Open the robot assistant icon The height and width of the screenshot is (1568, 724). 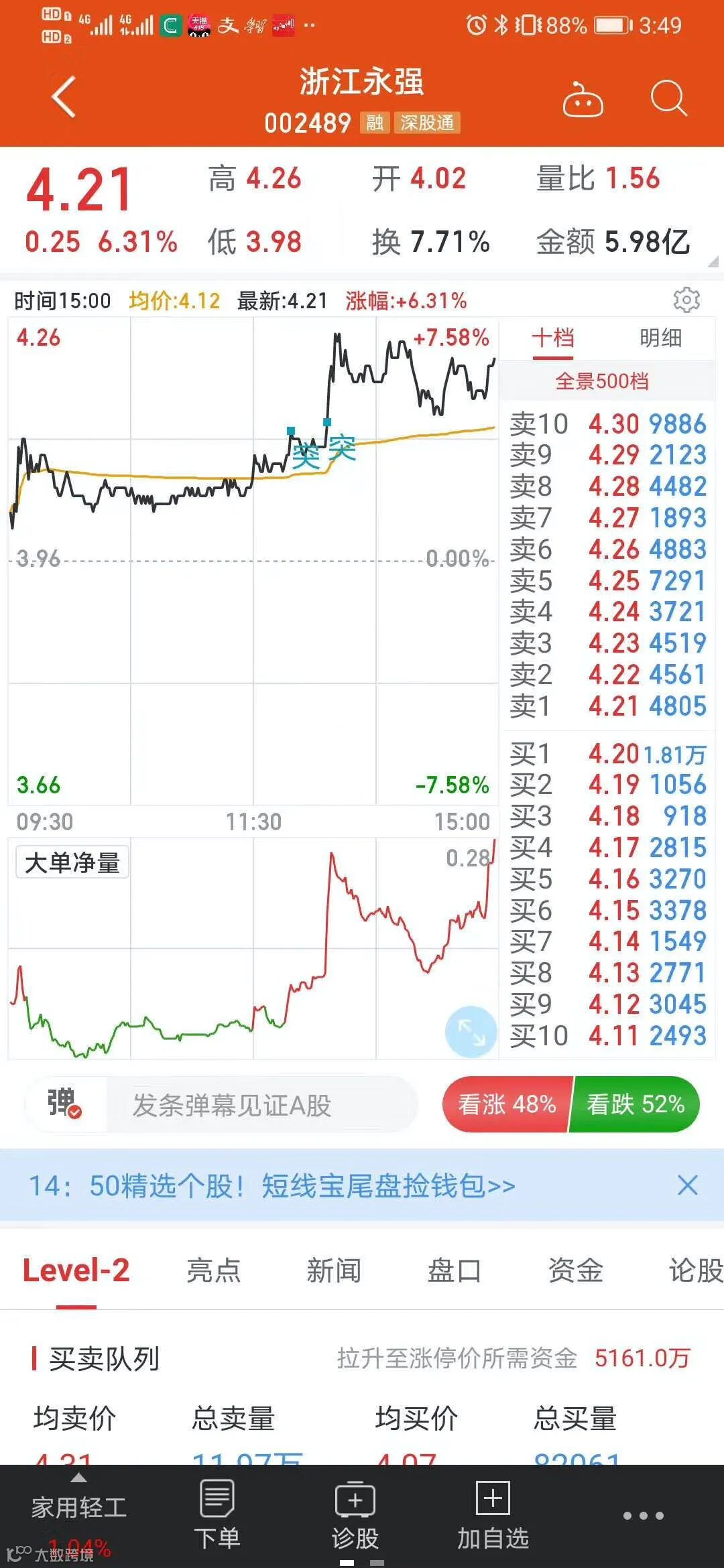point(582,101)
